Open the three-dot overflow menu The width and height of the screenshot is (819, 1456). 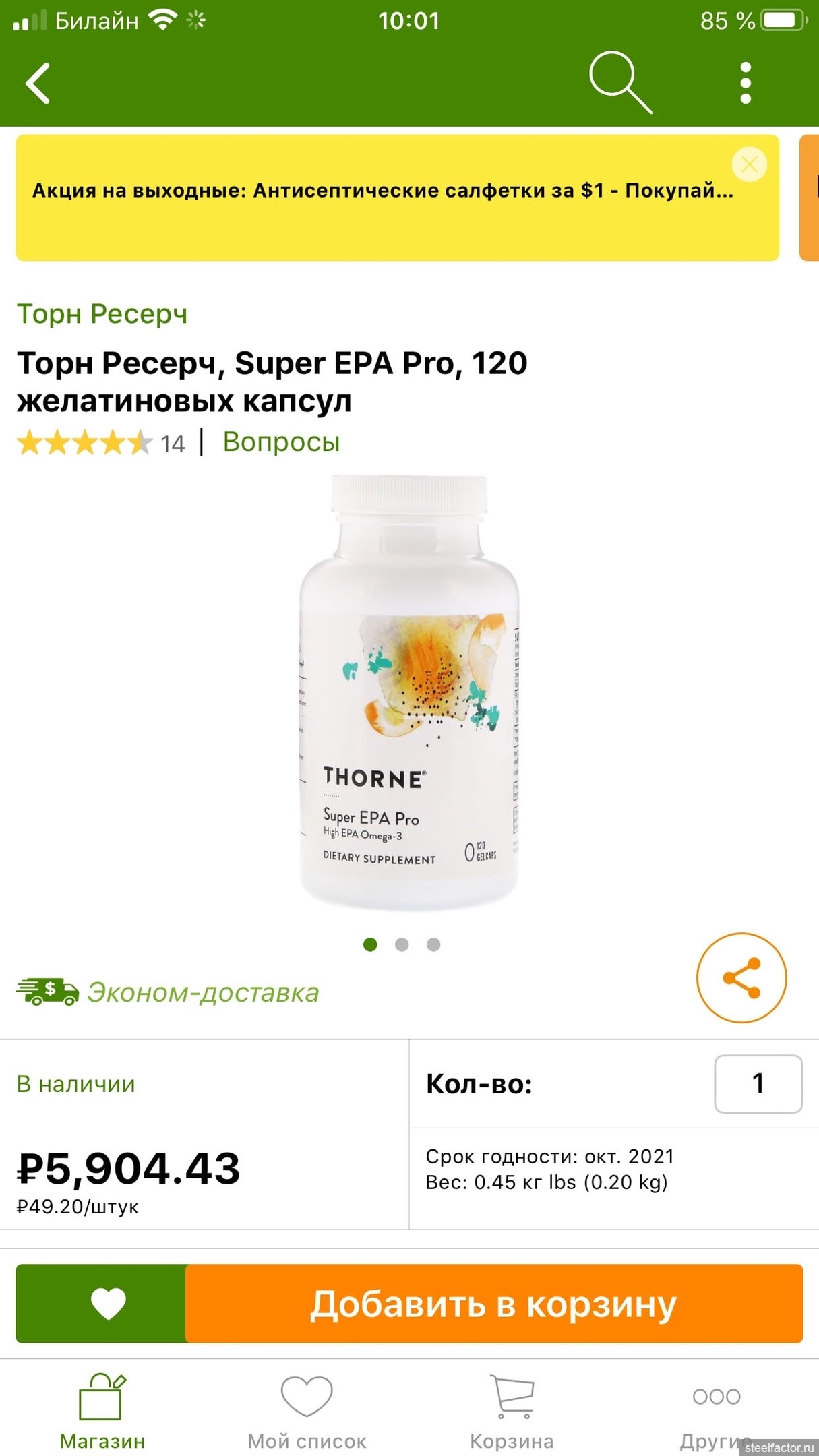(746, 84)
